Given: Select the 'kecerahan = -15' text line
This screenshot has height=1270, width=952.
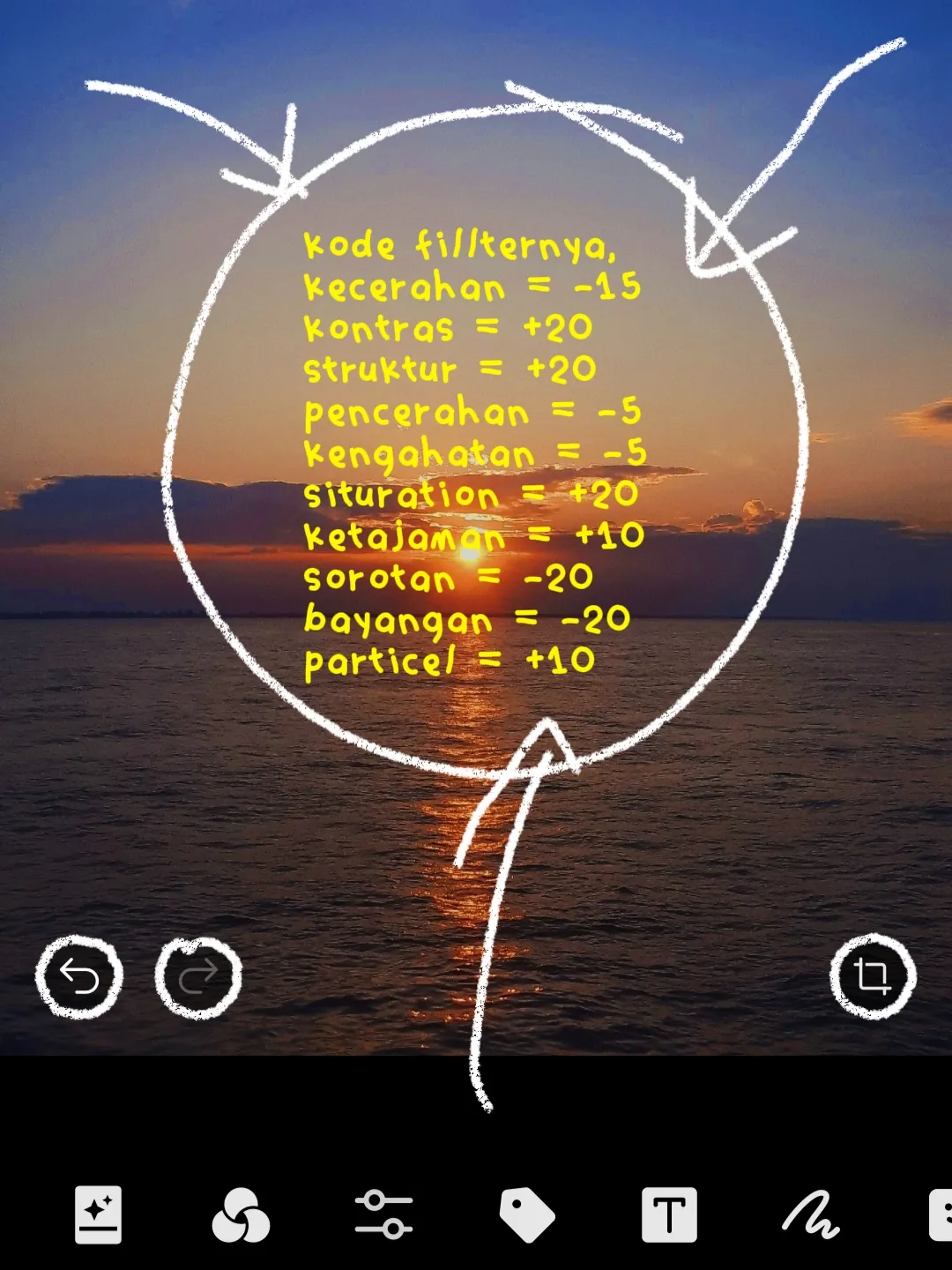Looking at the screenshot, I should click(472, 287).
